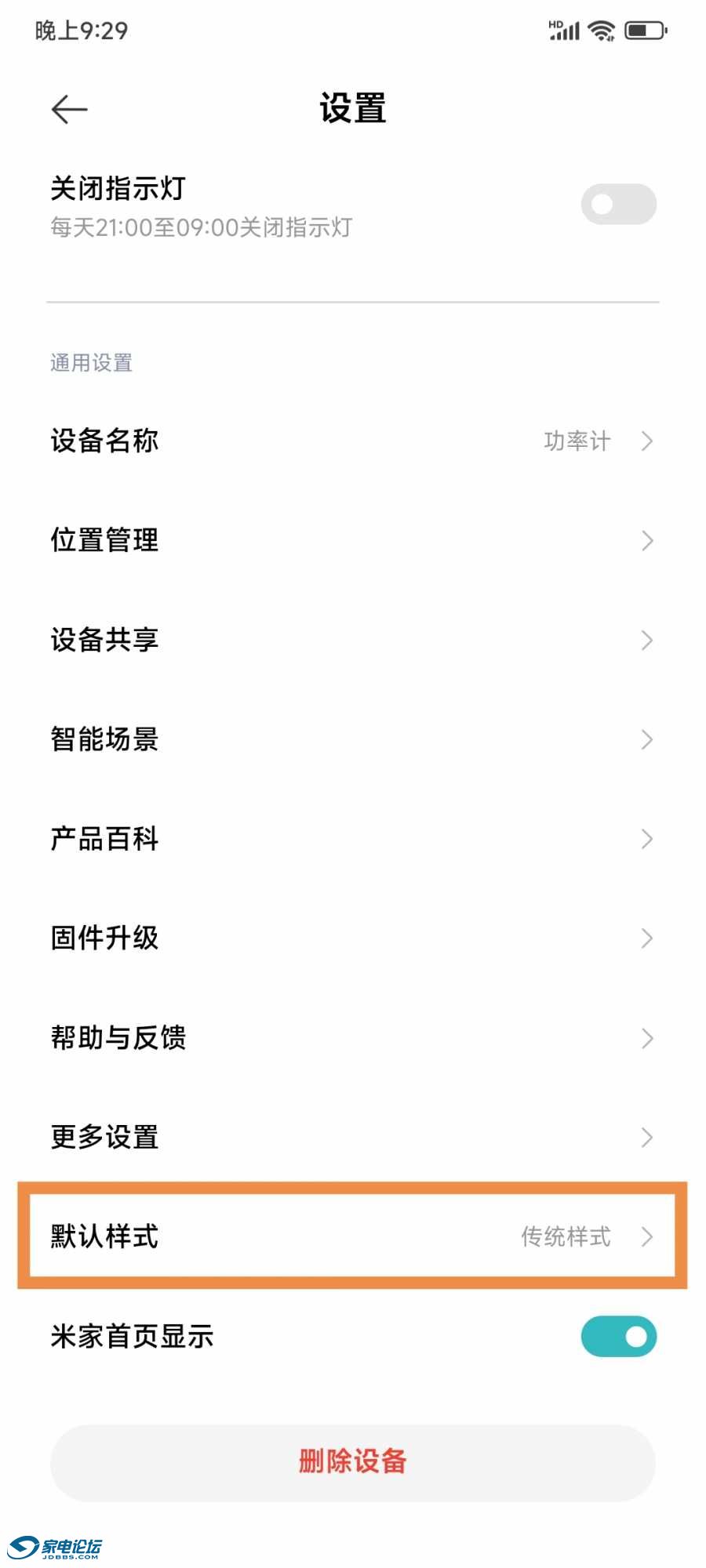Open 产品百科 page
Screen dimensions: 706x1568
353,839
